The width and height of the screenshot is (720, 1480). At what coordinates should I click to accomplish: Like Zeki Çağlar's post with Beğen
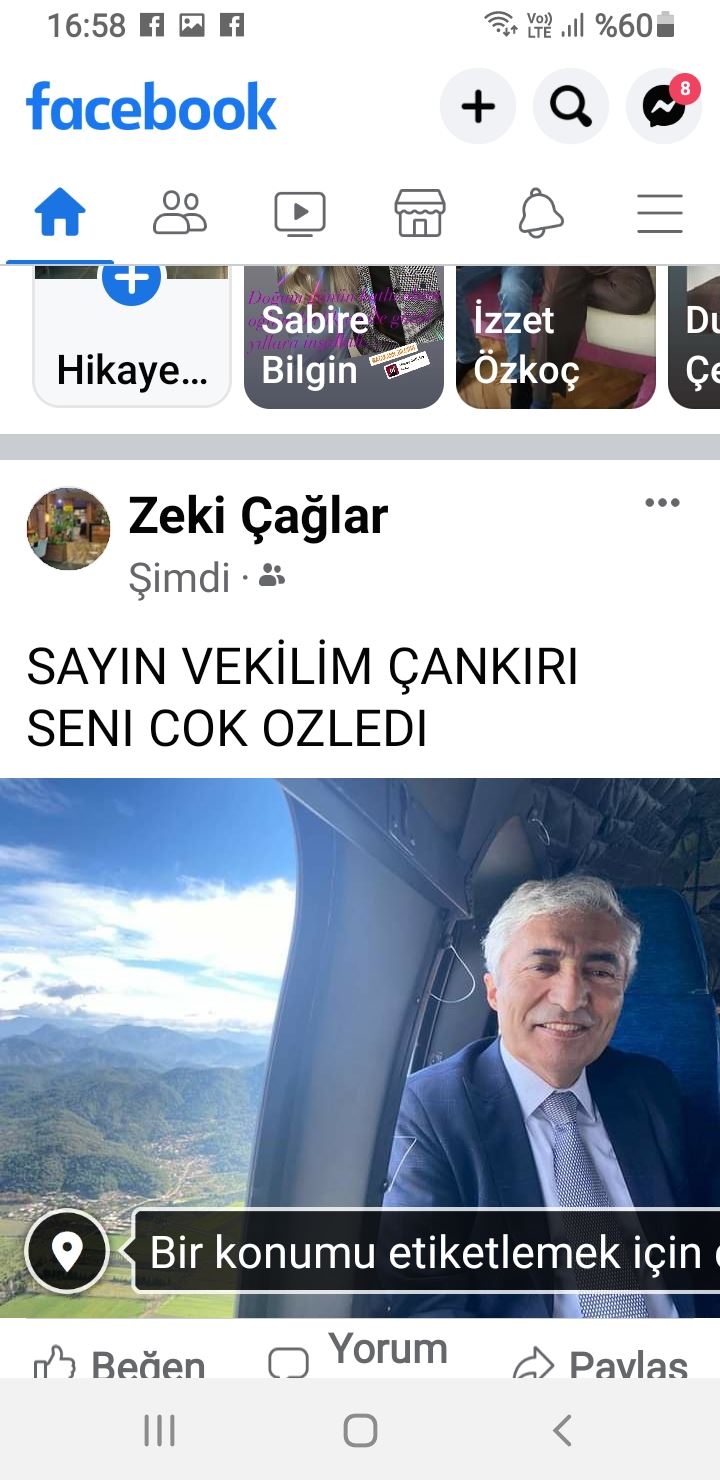(x=120, y=1362)
